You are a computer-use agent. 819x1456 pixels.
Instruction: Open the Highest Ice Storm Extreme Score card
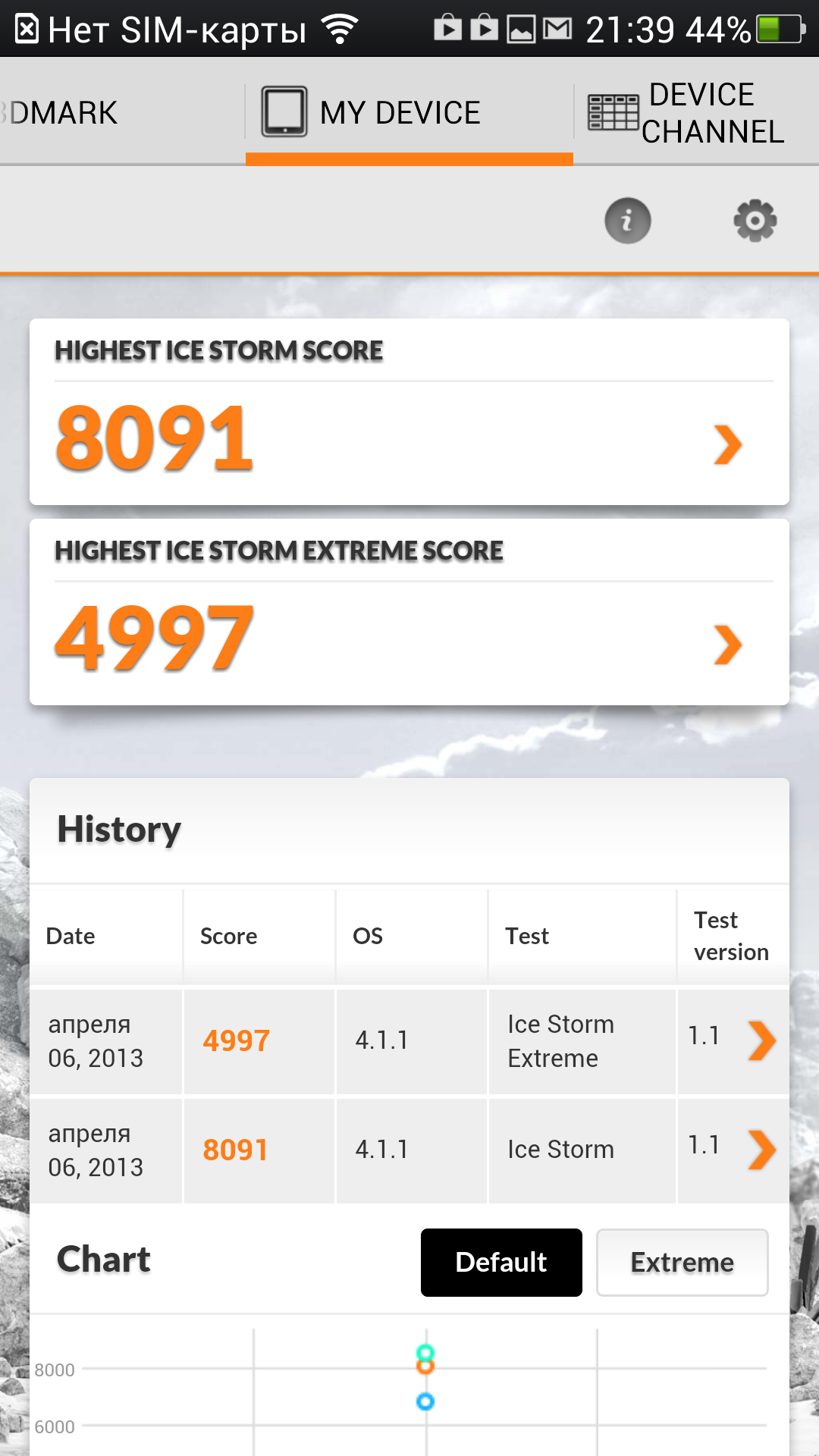(409, 612)
